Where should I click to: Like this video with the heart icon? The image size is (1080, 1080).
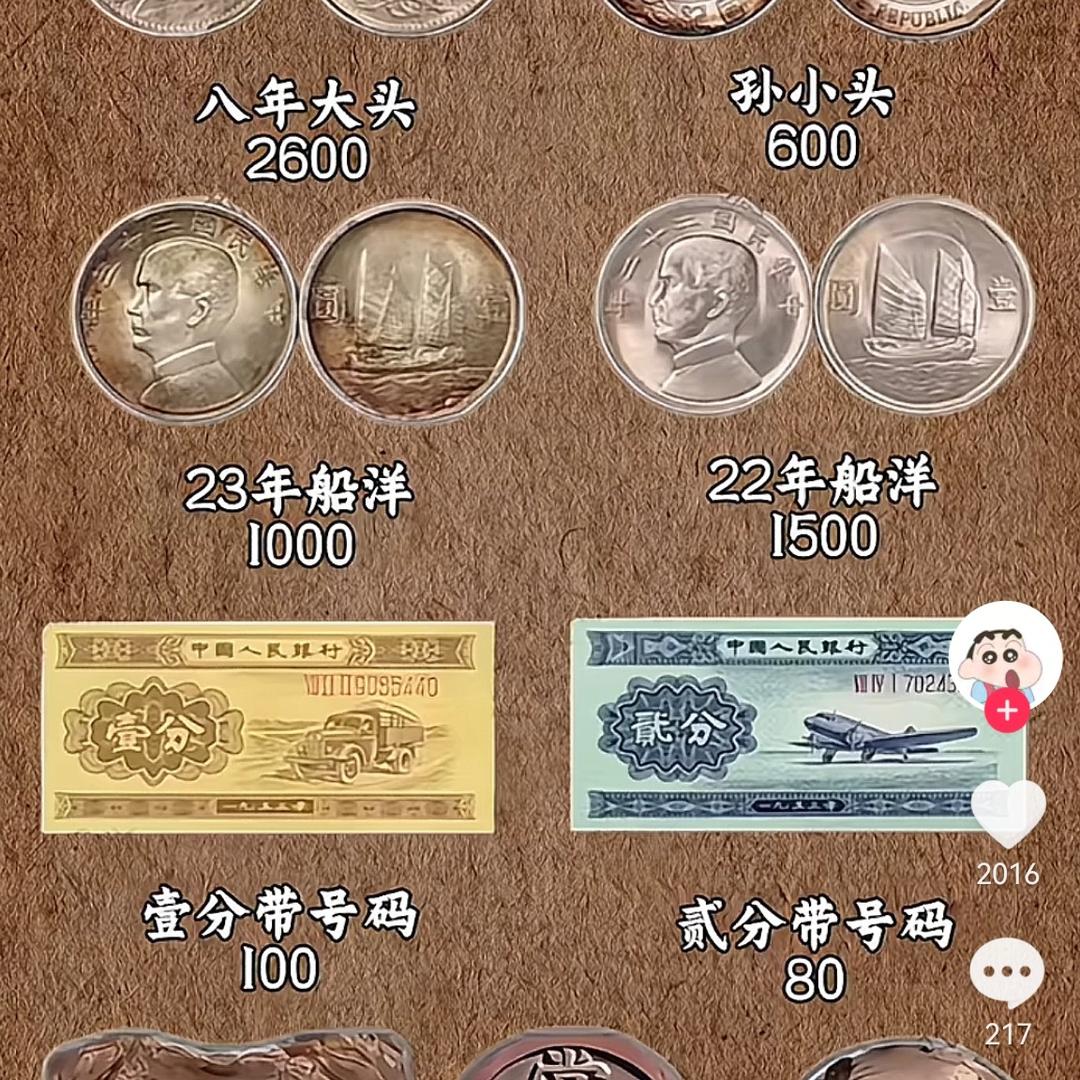pos(1008,813)
